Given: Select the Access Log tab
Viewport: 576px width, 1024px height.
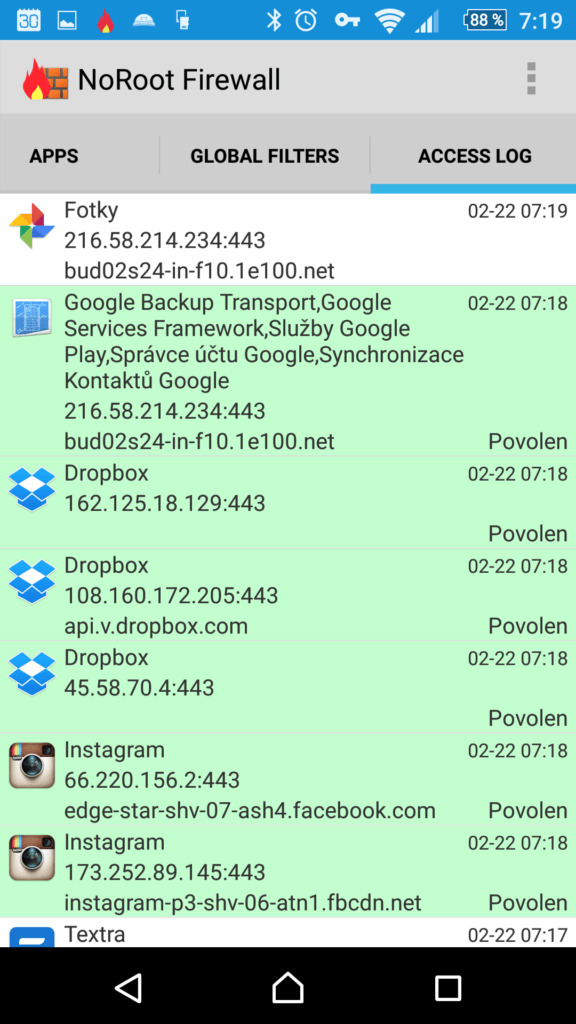Looking at the screenshot, I should [x=474, y=156].
